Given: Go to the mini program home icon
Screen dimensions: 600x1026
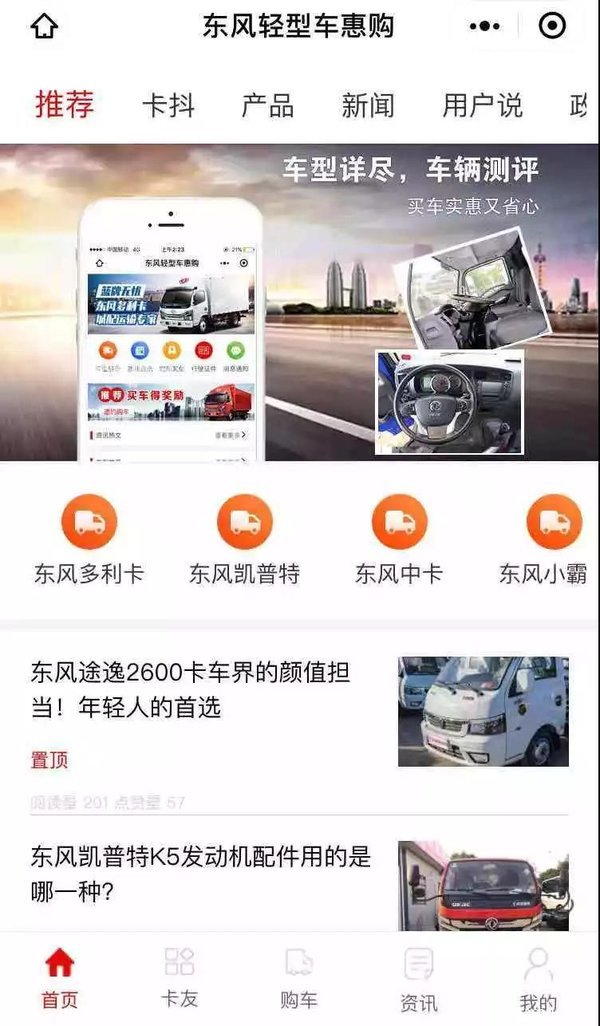Looking at the screenshot, I should [44, 26].
